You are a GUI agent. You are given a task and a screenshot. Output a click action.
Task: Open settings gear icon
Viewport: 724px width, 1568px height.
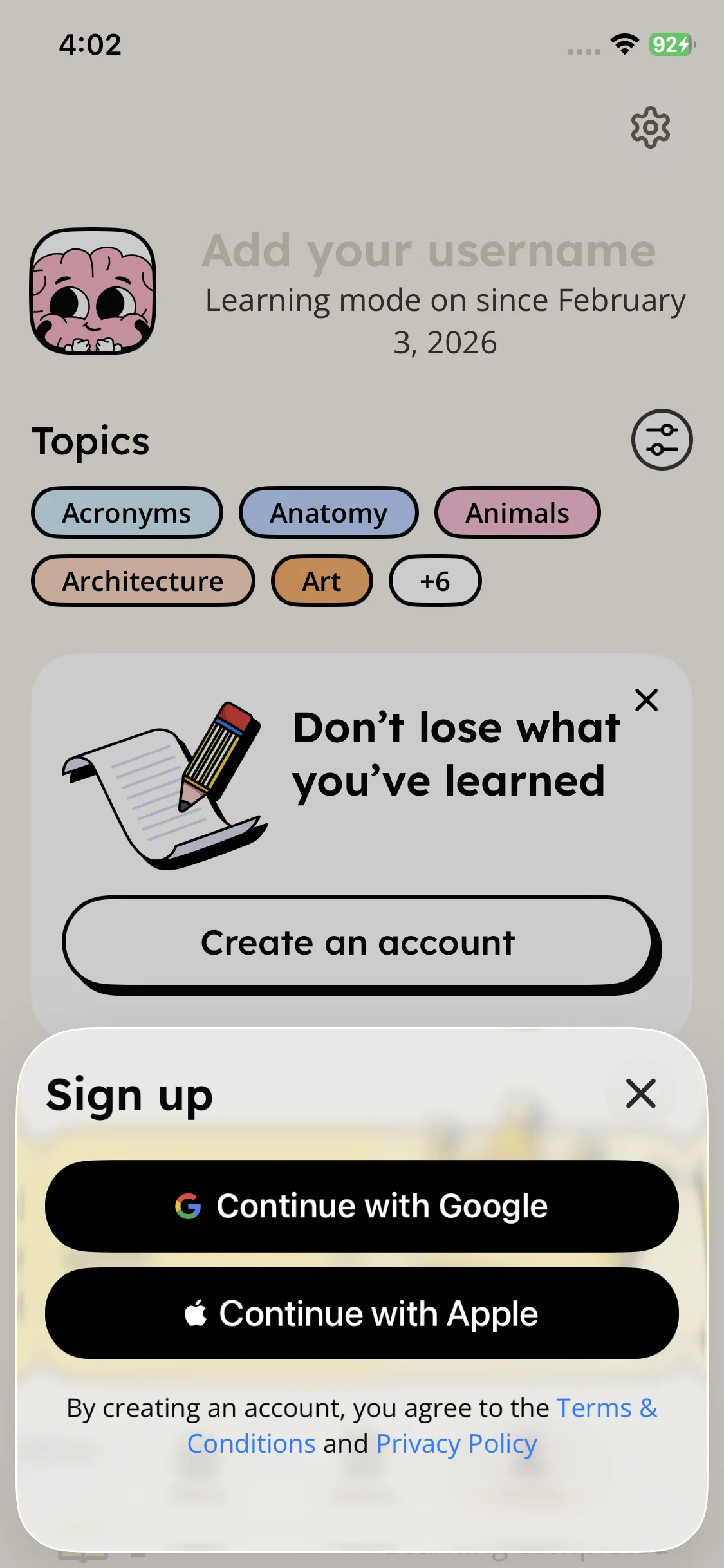650,127
